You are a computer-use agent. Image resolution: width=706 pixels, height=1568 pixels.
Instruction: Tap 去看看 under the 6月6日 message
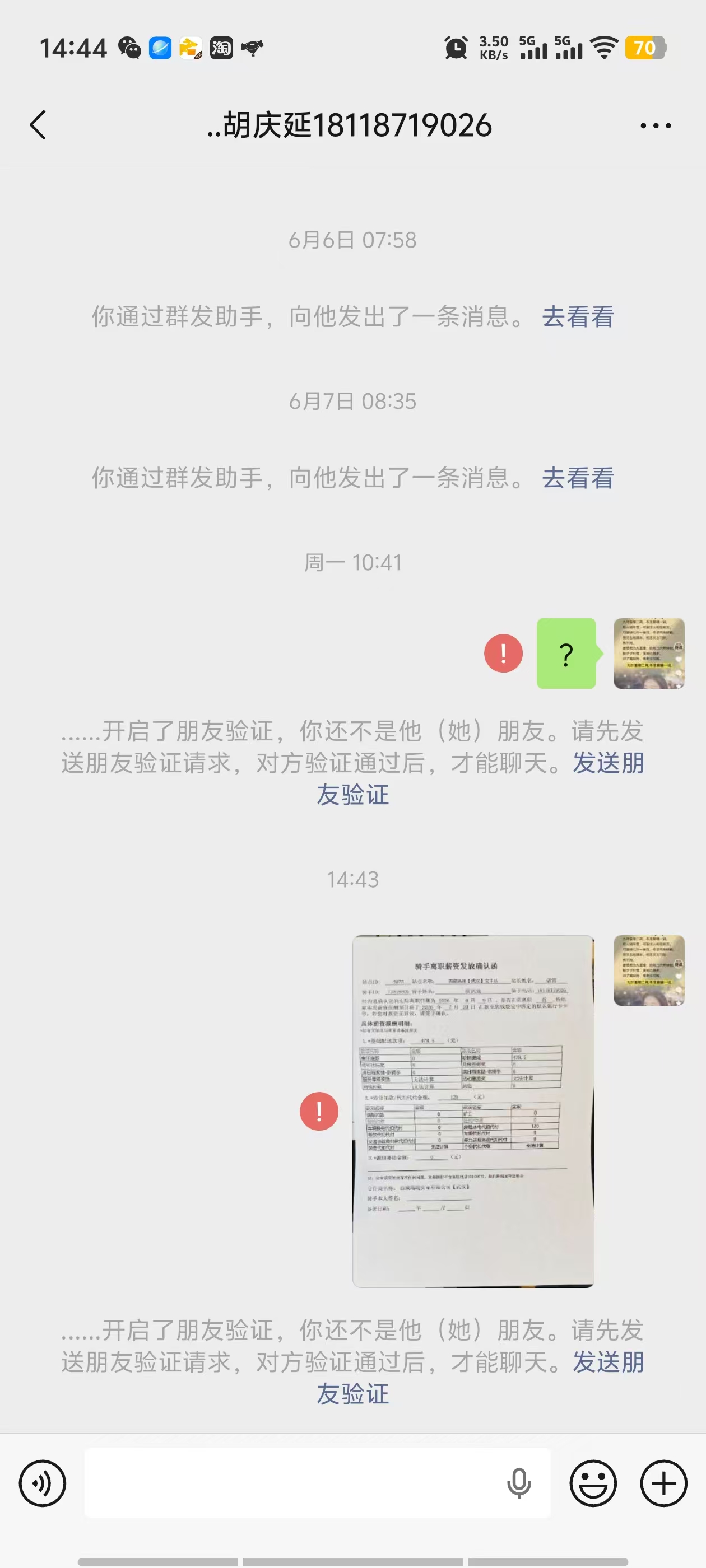pos(578,316)
